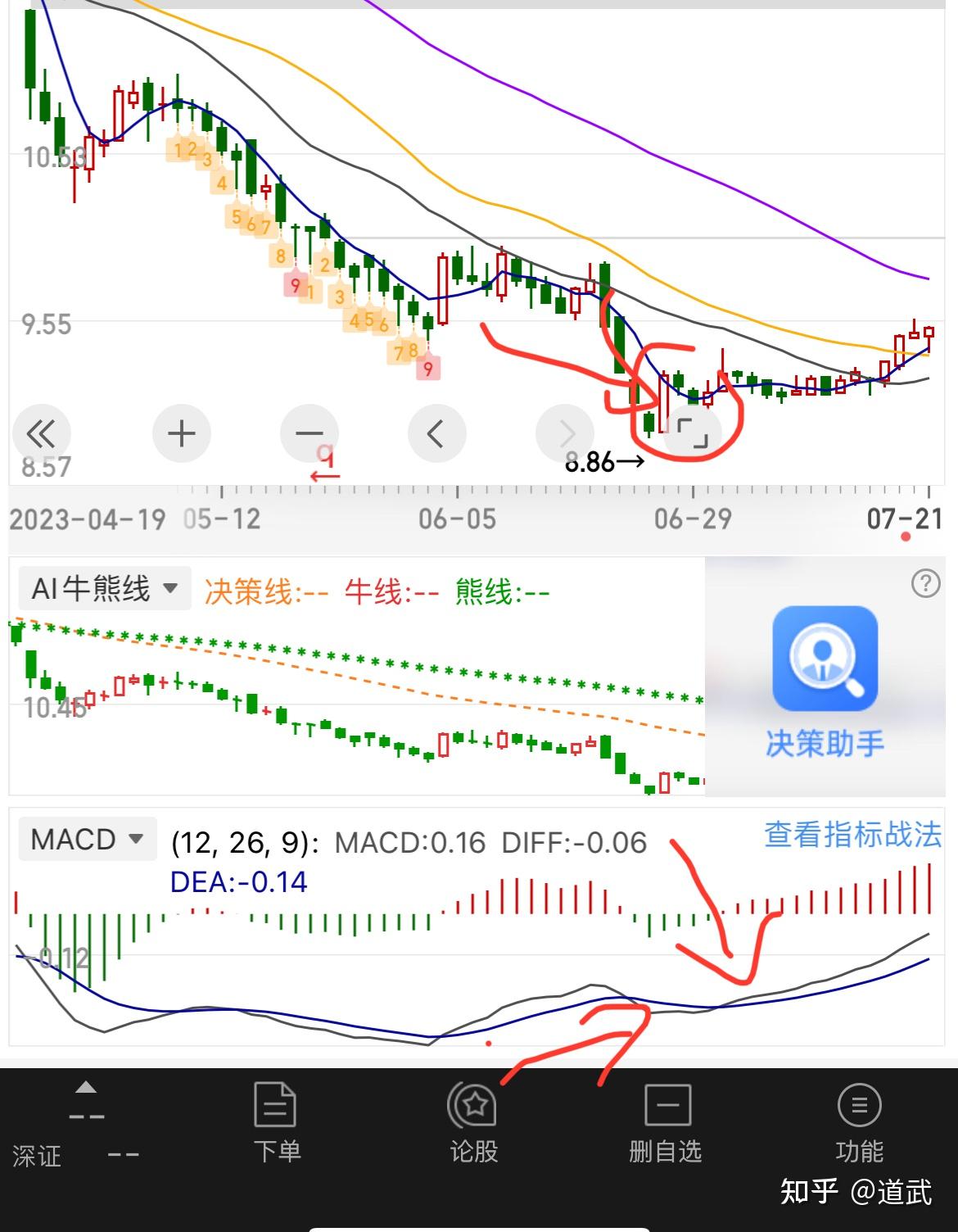Viewport: 958px width, 1232px height.
Task: Open the MACD indicator selector dropdown
Action: click(84, 838)
